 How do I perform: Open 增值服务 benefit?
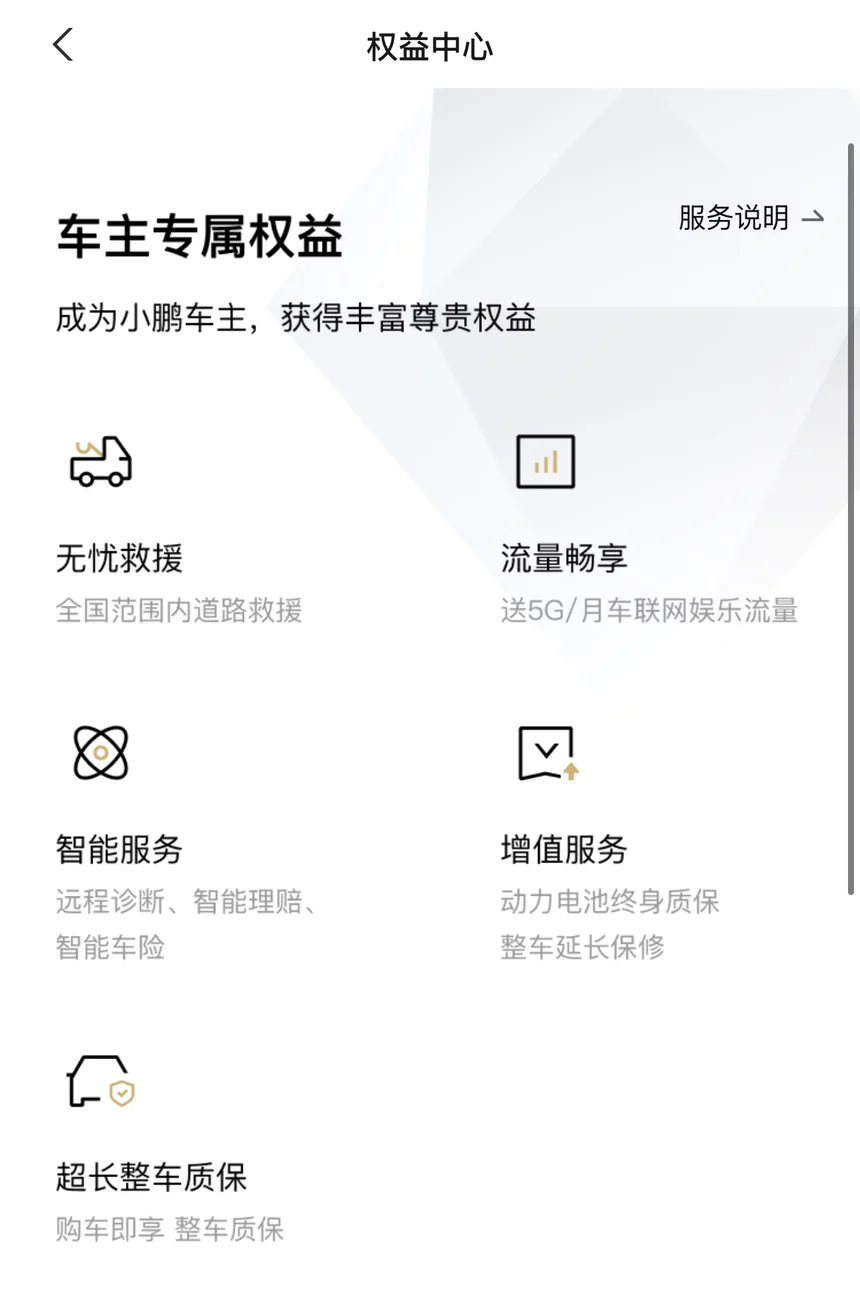click(564, 849)
